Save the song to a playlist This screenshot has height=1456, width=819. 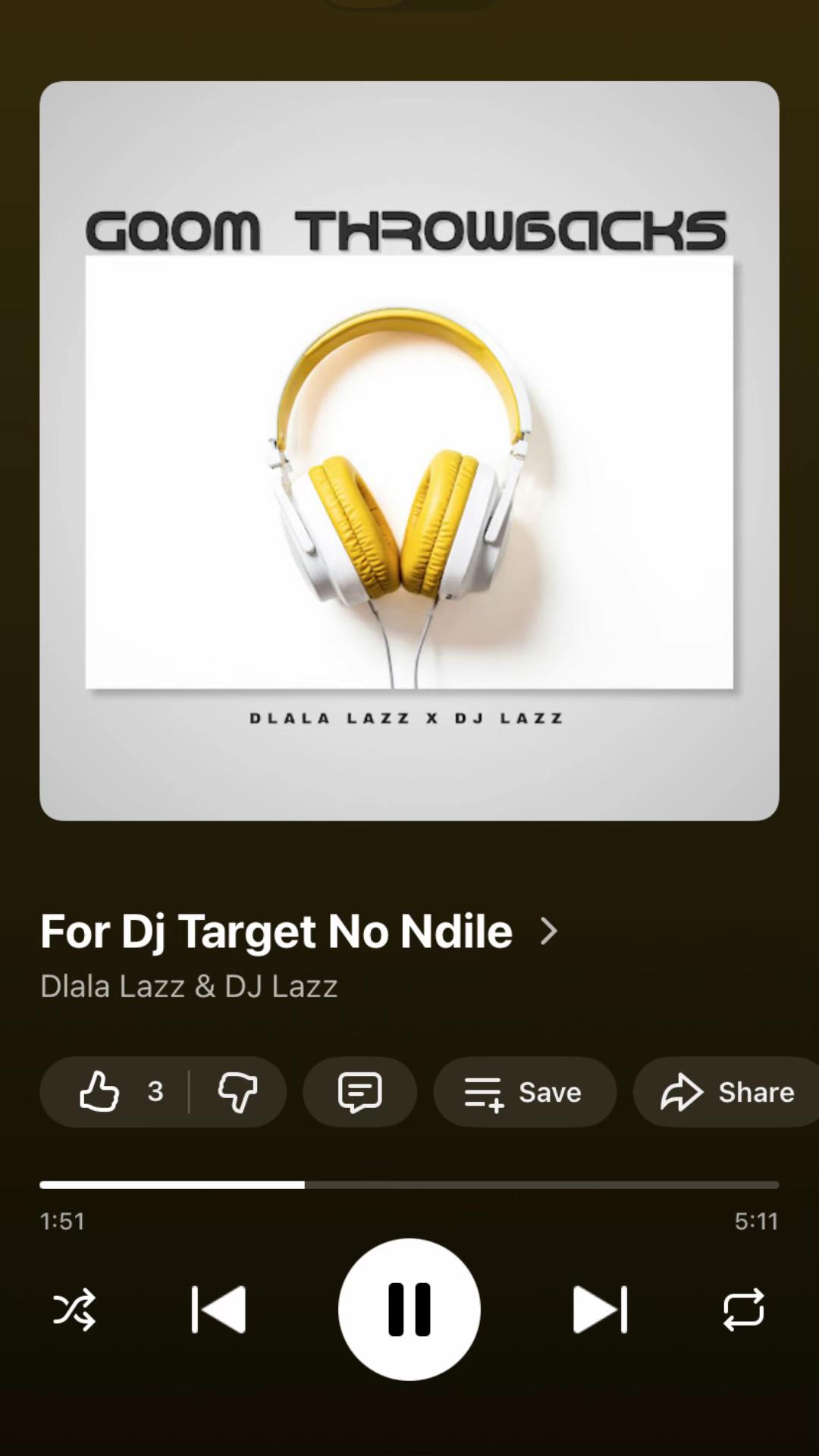point(525,1092)
